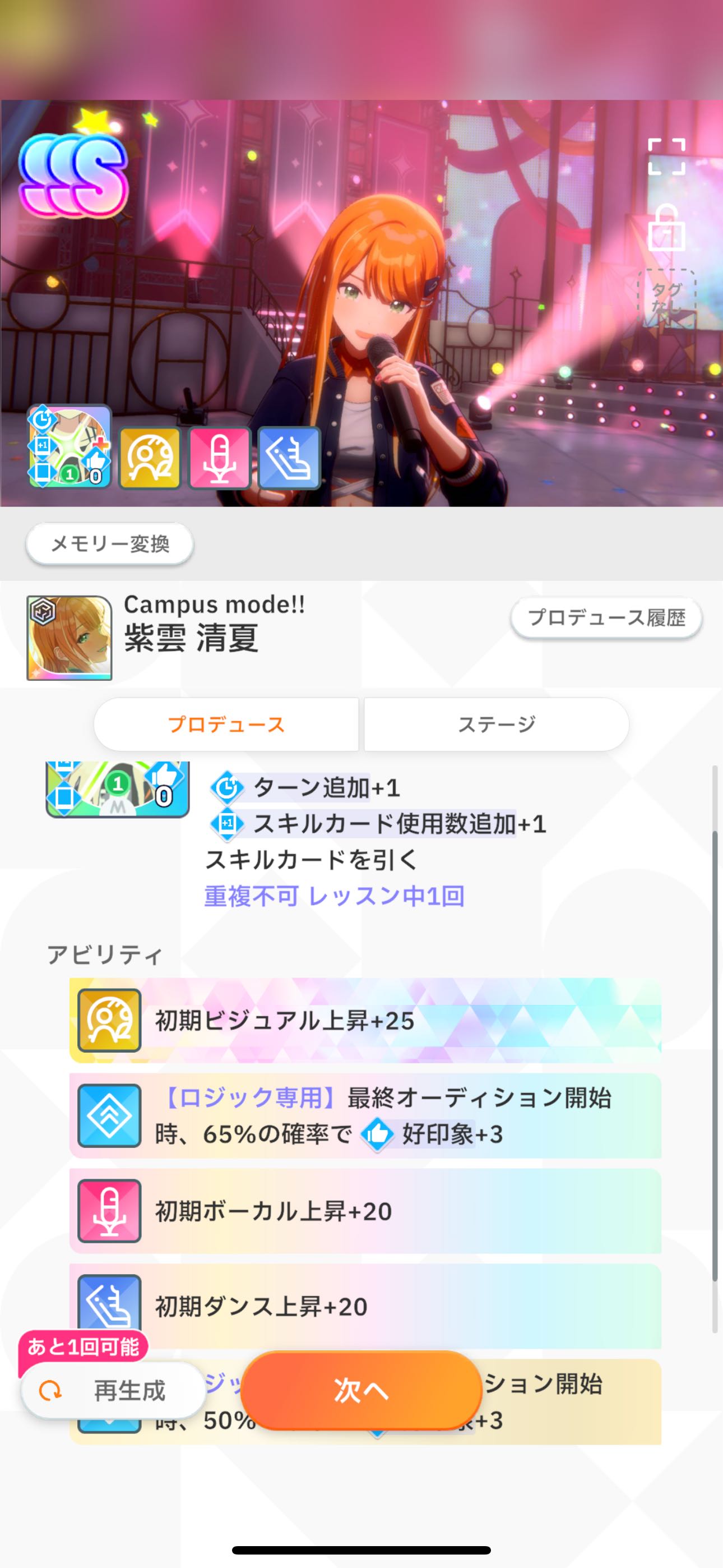
Task: View the ロジック専用 65% 好印象+3 ability
Action: (x=365, y=1116)
